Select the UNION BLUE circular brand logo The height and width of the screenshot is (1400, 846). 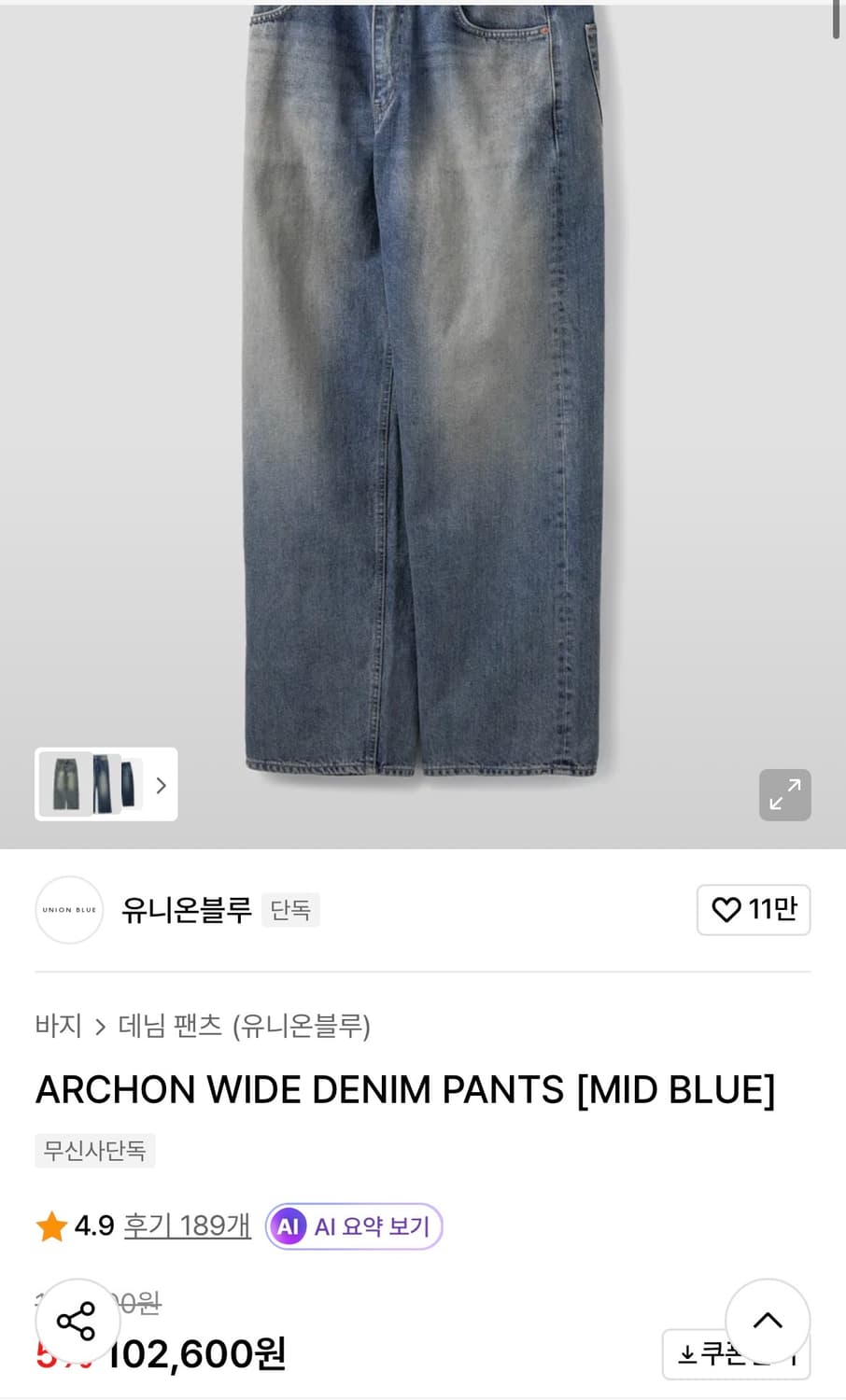pyautogui.click(x=68, y=910)
